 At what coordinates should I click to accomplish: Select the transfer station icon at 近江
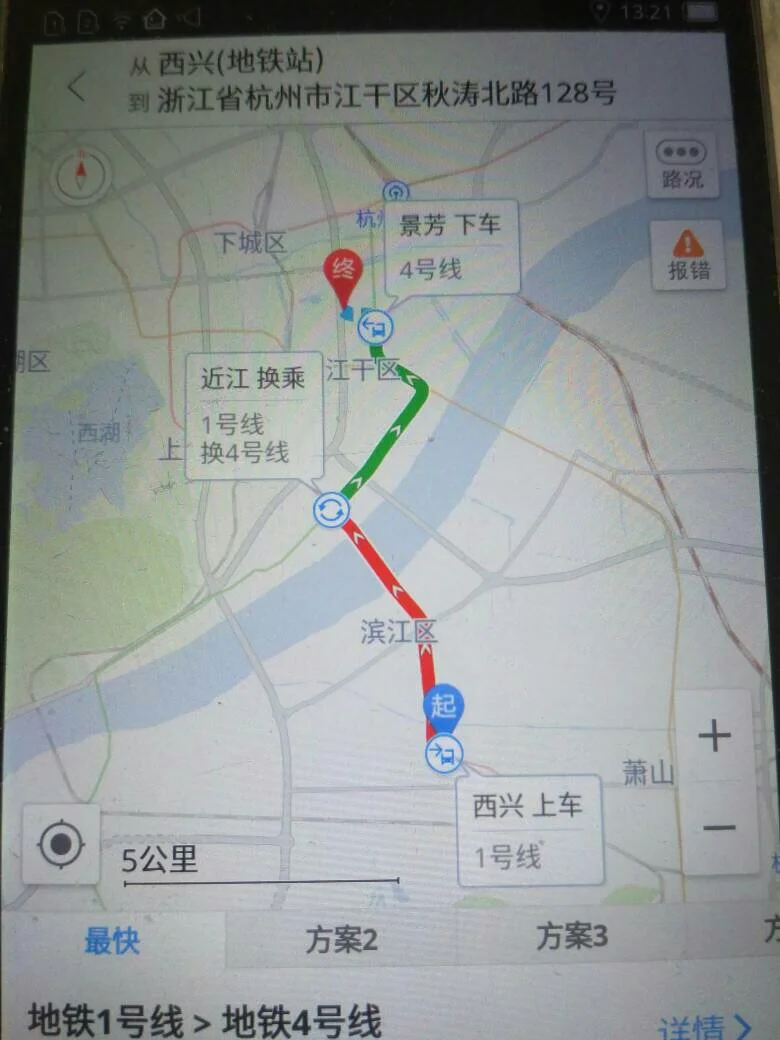330,510
